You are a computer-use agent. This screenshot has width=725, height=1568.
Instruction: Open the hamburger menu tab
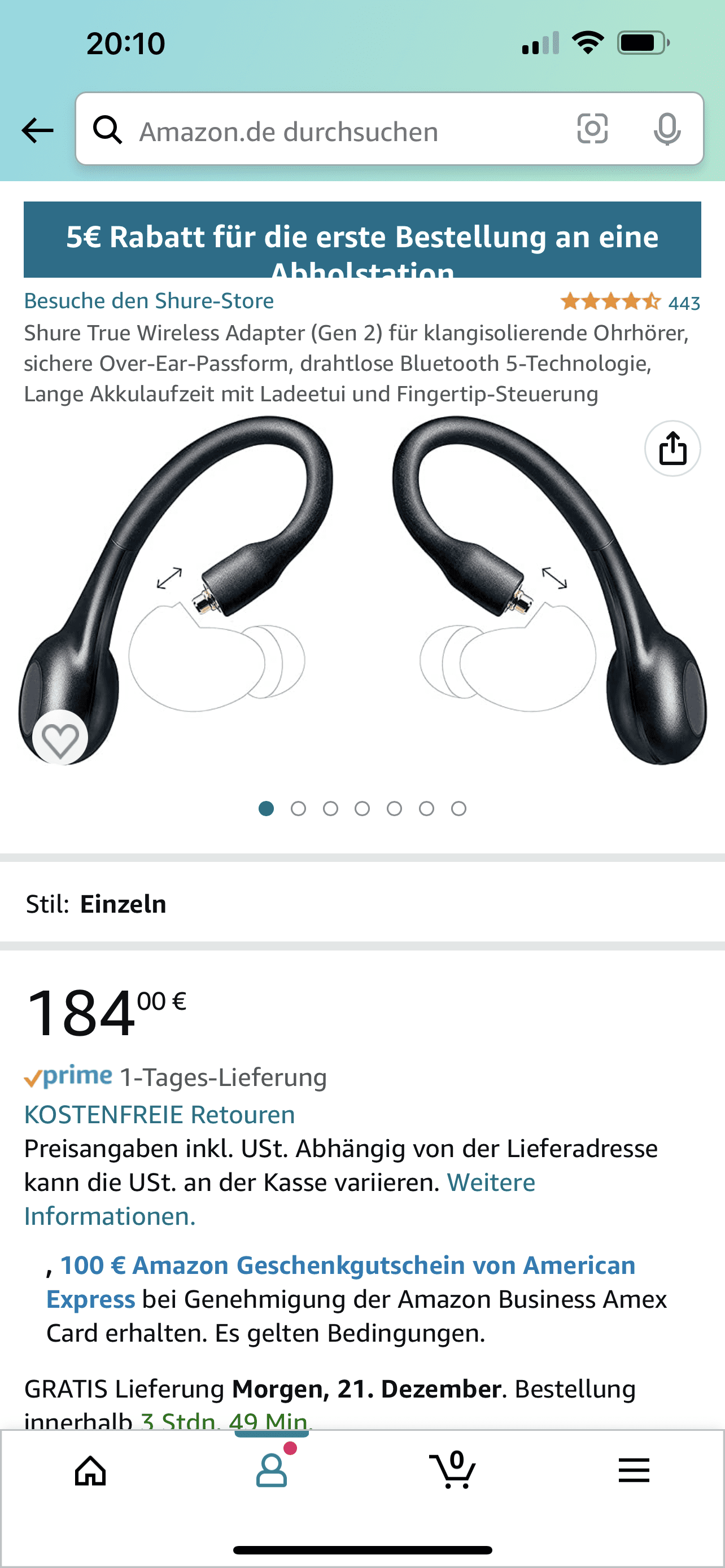(634, 1471)
